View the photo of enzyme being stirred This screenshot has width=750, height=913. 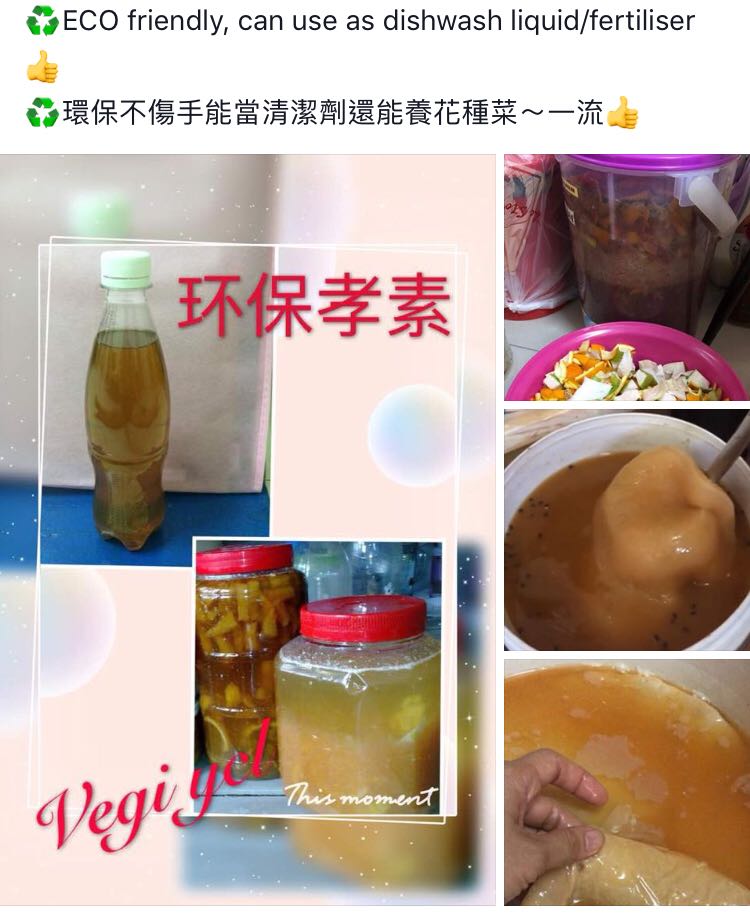[x=626, y=529]
